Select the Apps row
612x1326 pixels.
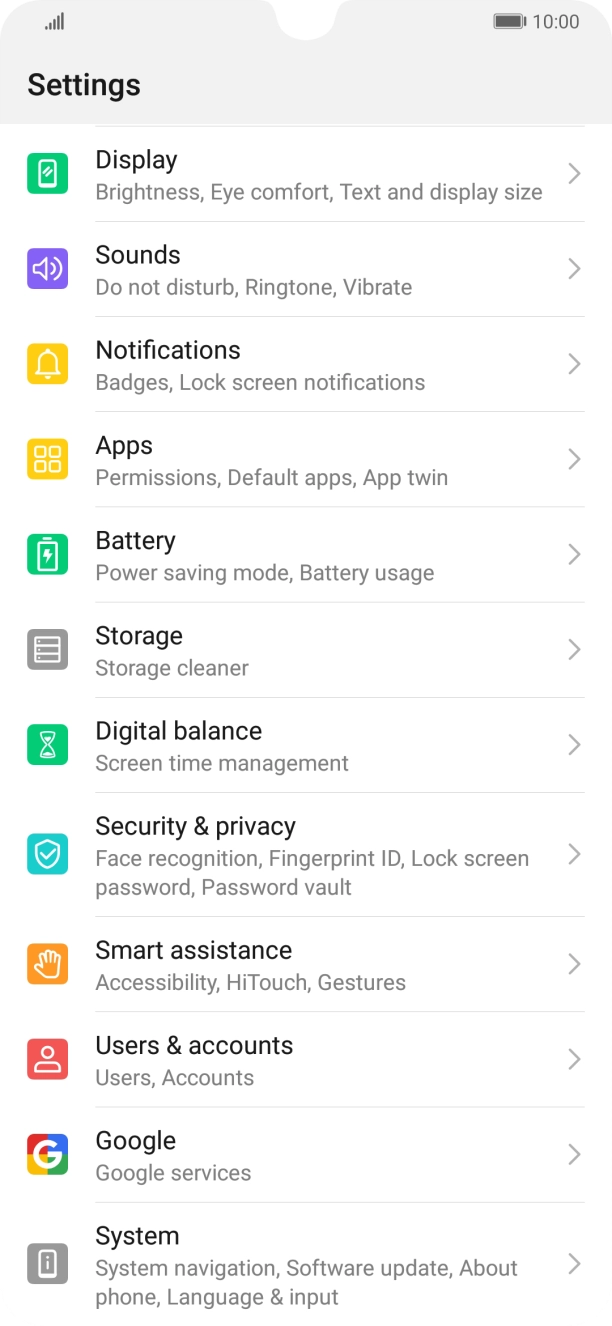pyautogui.click(x=306, y=459)
